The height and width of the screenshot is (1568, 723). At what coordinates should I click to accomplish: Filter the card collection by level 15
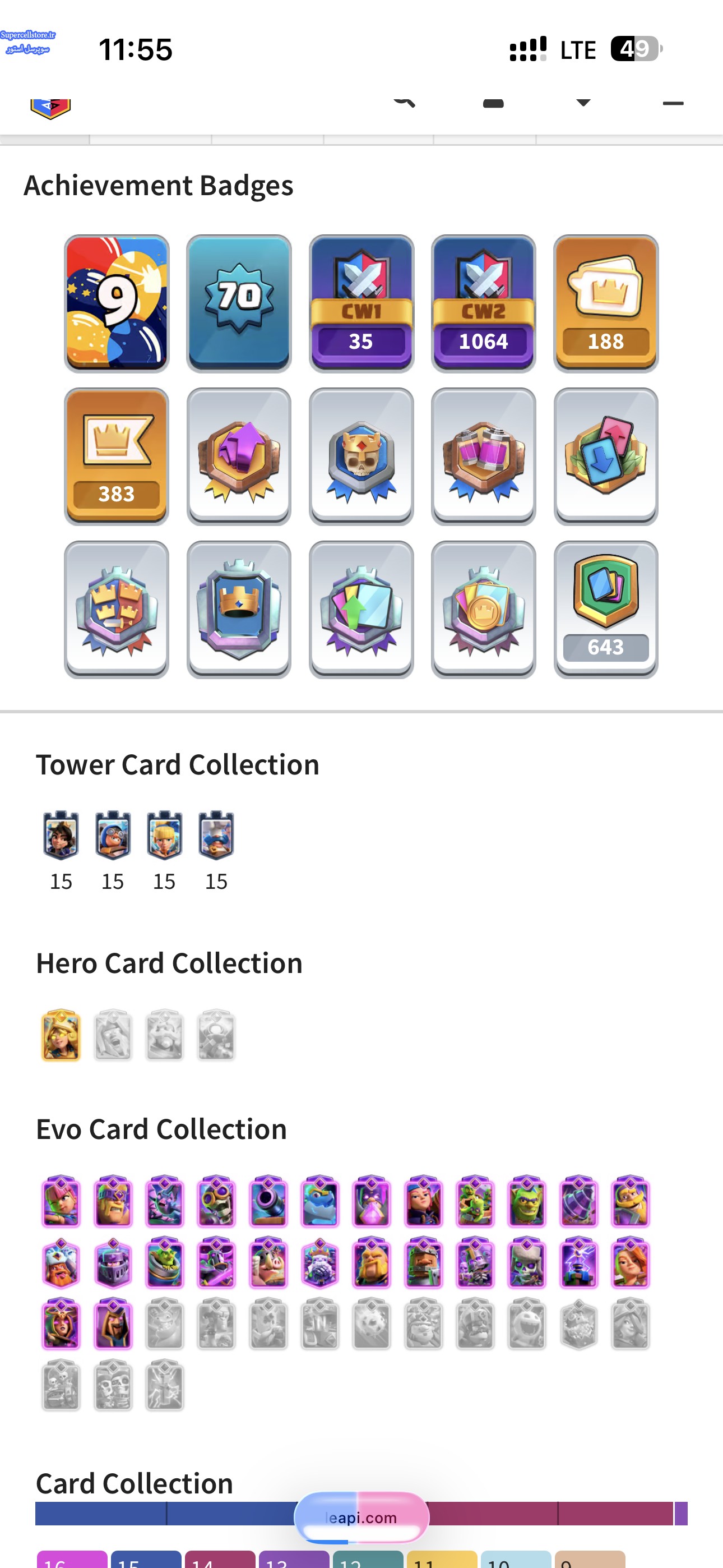[146, 1560]
